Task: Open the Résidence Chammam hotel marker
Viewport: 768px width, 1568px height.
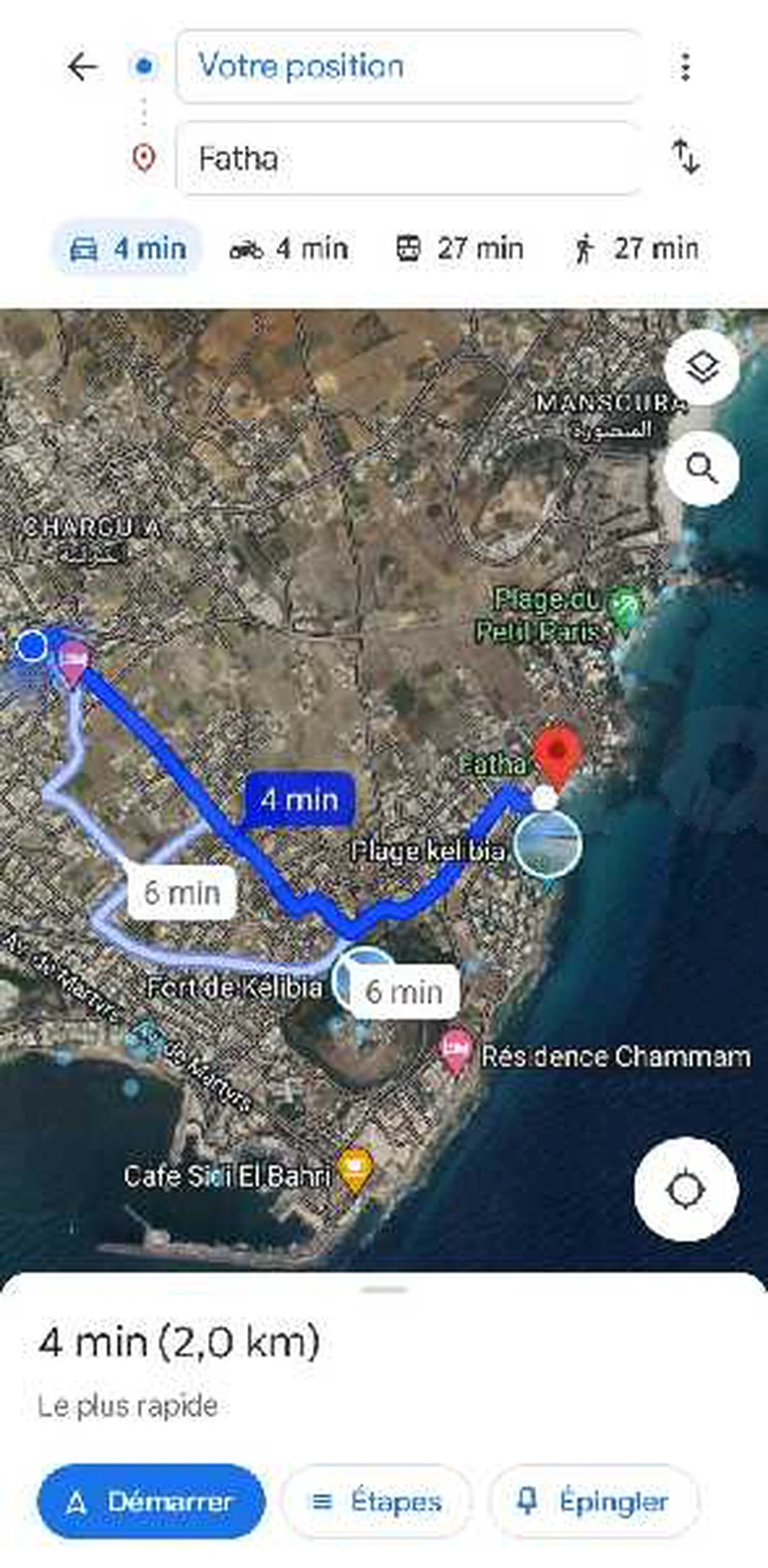Action: (x=455, y=1049)
